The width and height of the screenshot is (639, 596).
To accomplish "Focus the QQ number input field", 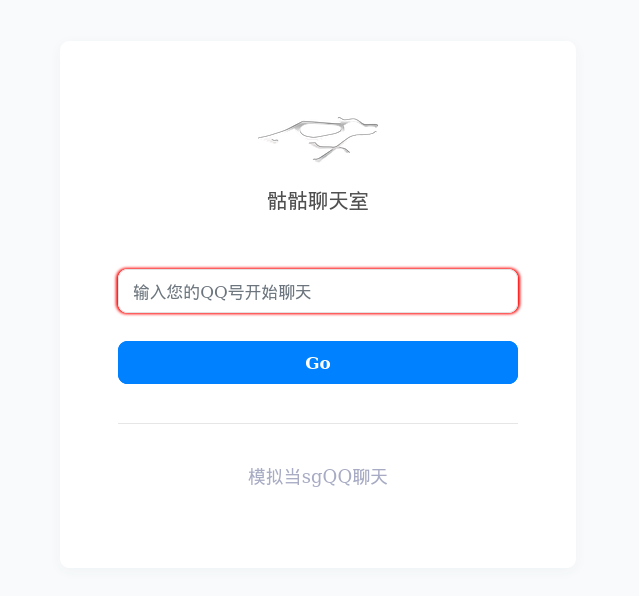I will tap(318, 291).
